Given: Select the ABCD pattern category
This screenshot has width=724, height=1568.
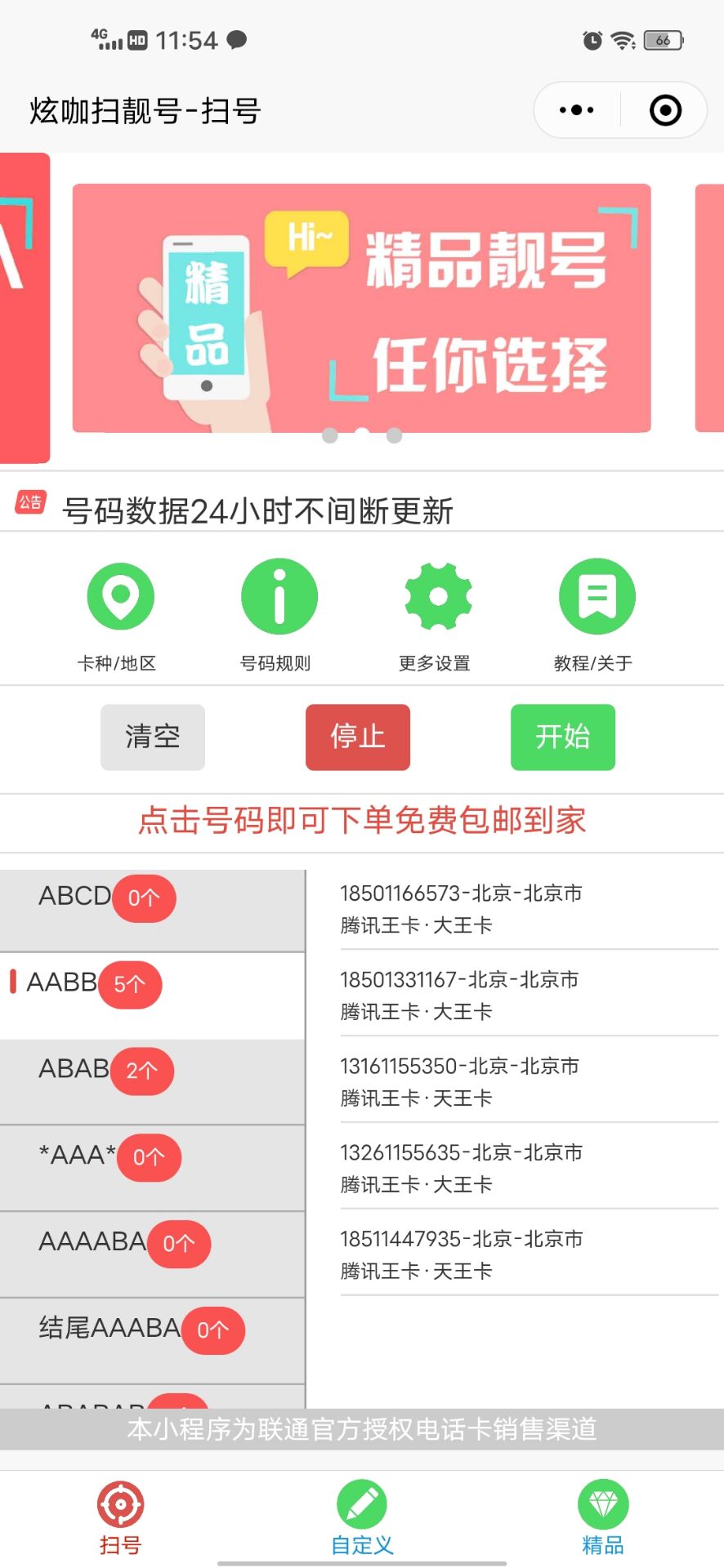Looking at the screenshot, I should click(x=152, y=910).
